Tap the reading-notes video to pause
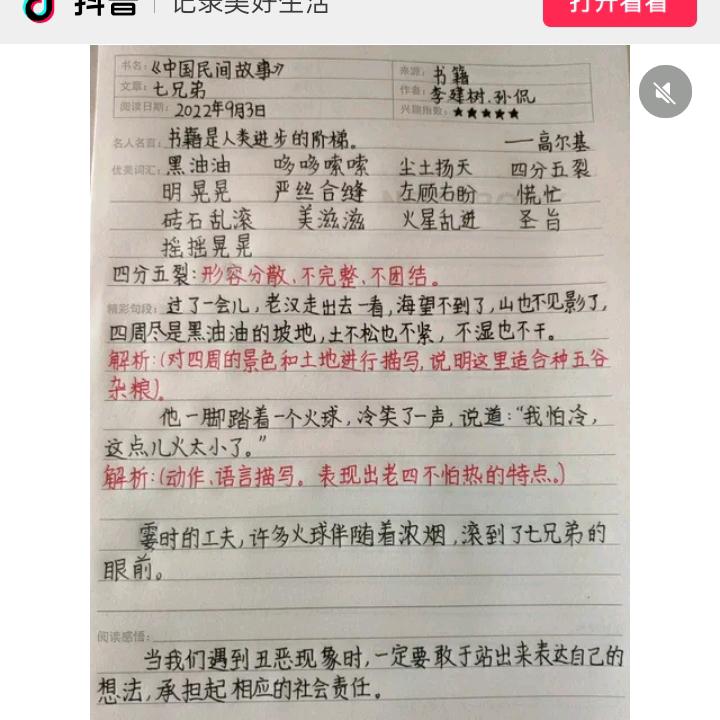 coord(360,400)
